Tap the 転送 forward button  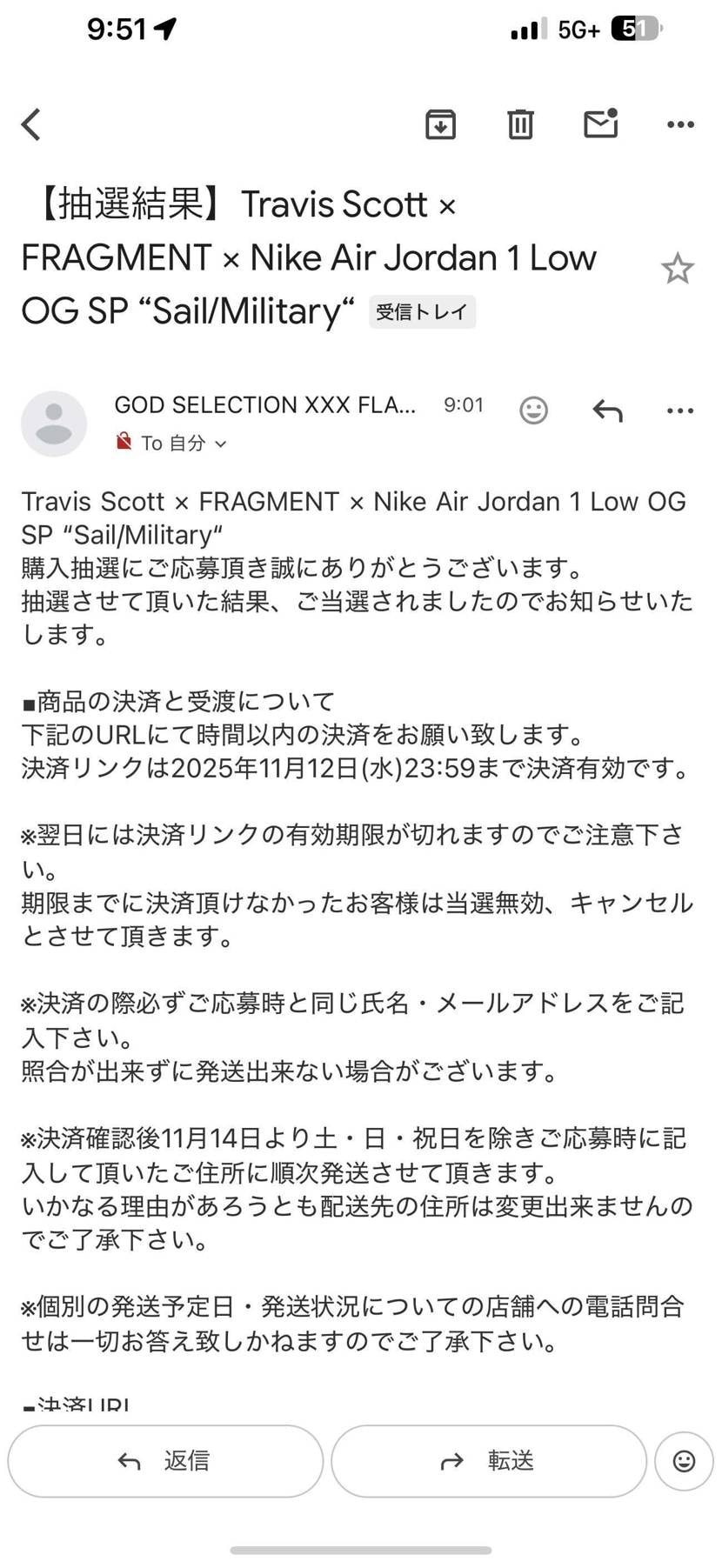coord(488,1461)
